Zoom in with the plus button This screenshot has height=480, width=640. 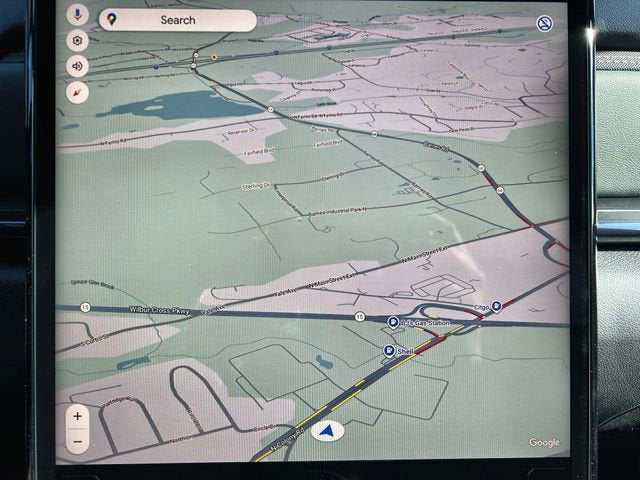tap(78, 416)
